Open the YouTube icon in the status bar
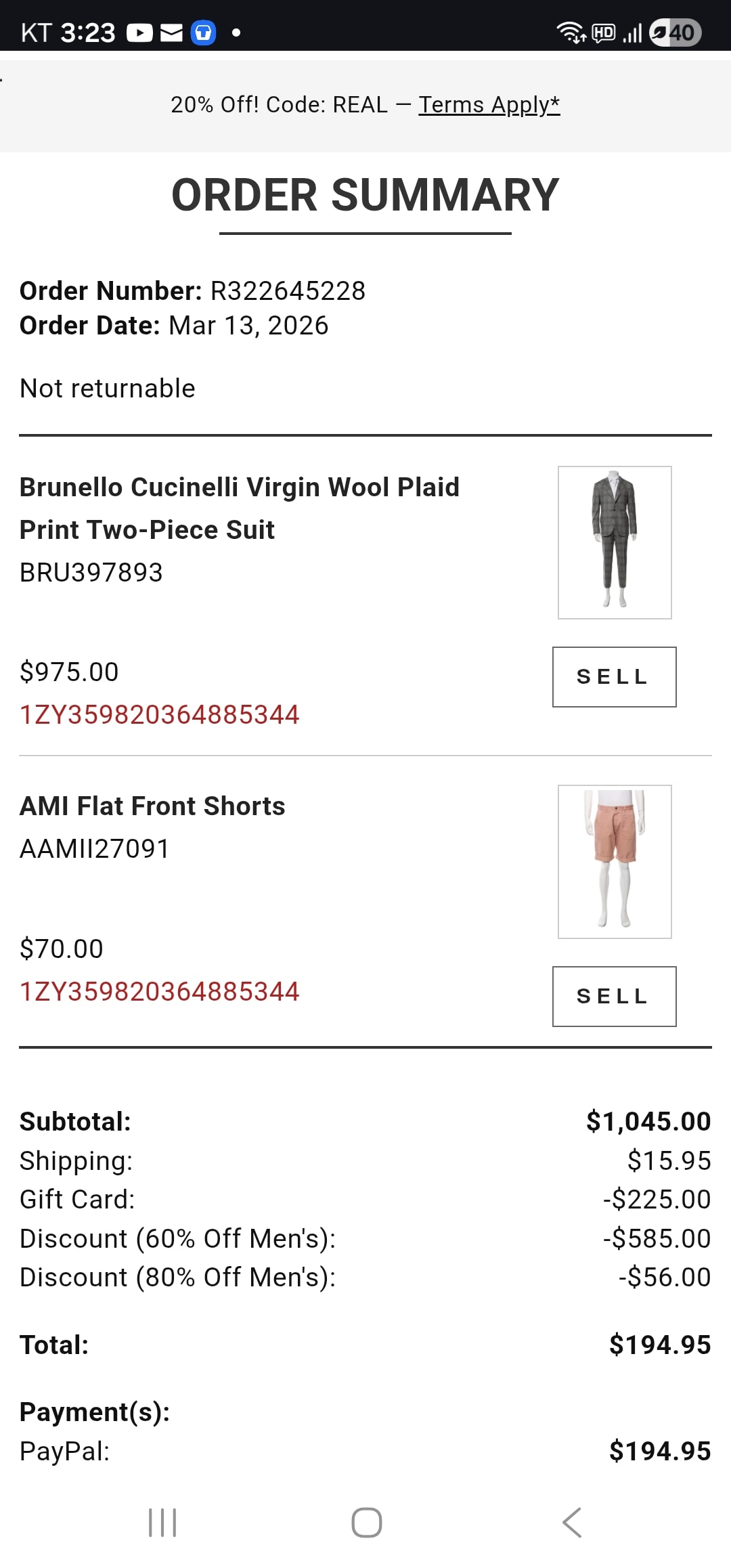Screen dimensions: 731x1568 [x=141, y=32]
